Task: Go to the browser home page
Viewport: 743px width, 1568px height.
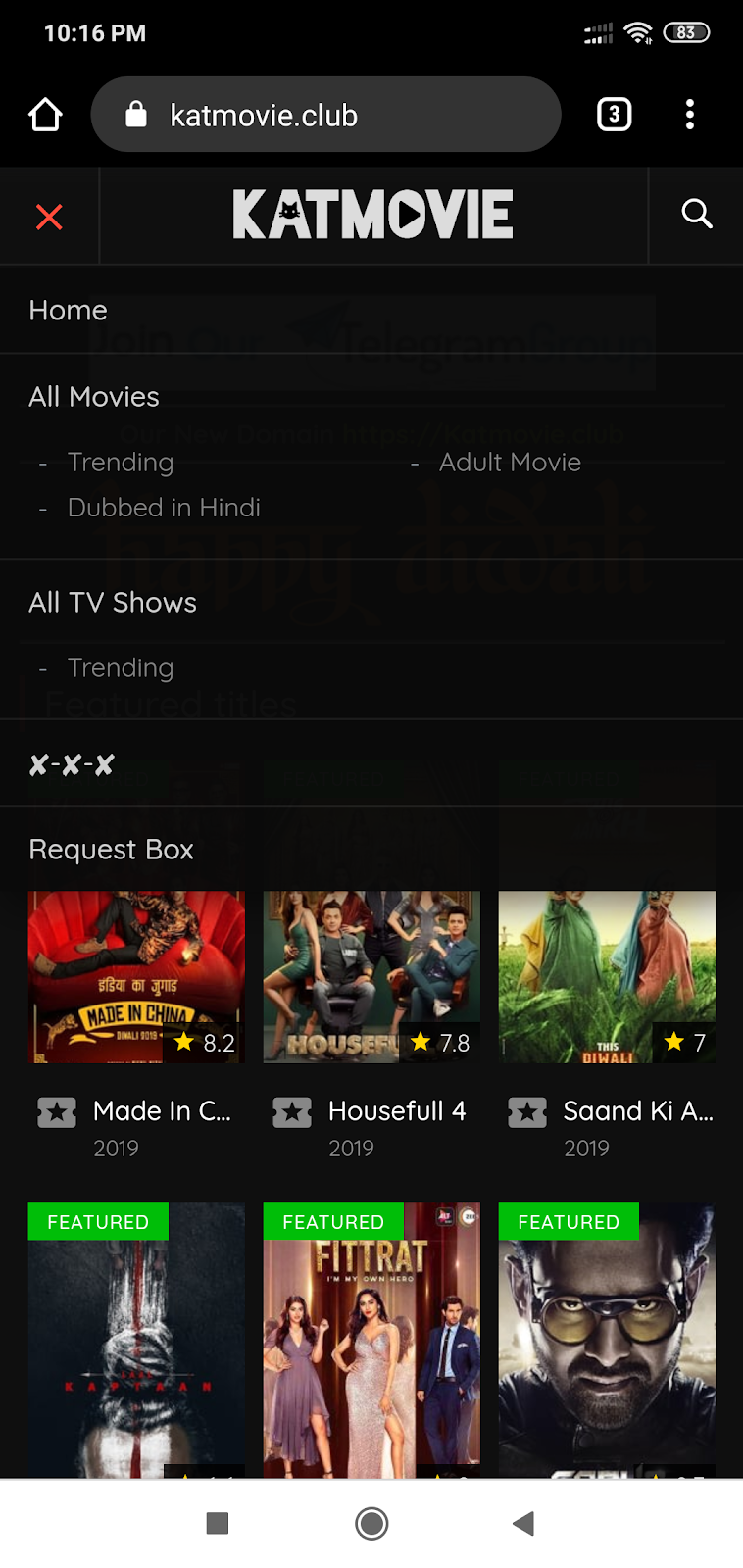Action: 45,115
